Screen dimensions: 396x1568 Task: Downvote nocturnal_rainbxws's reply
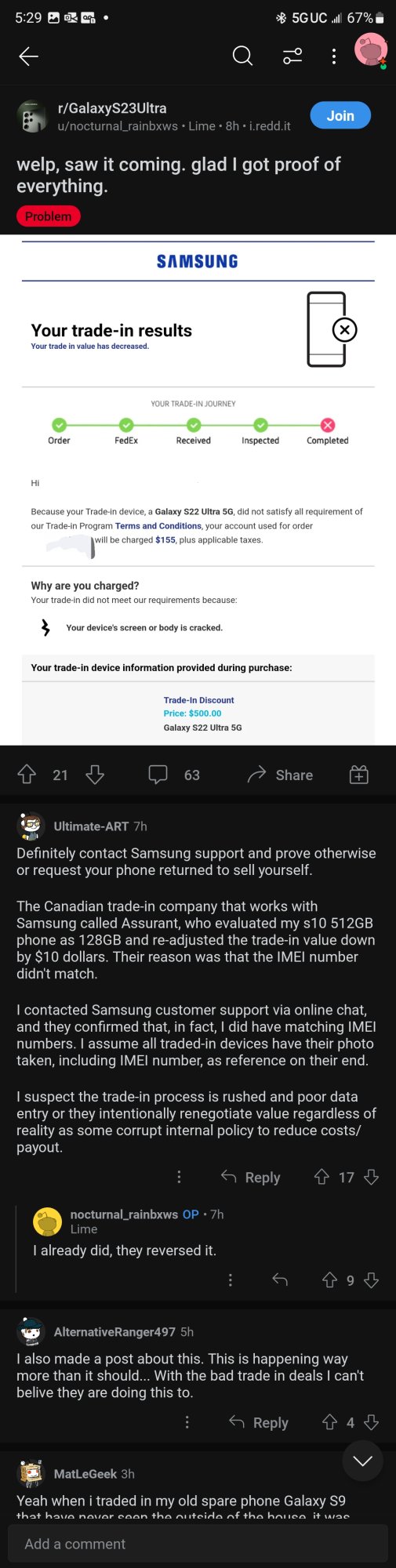pos(372,1279)
